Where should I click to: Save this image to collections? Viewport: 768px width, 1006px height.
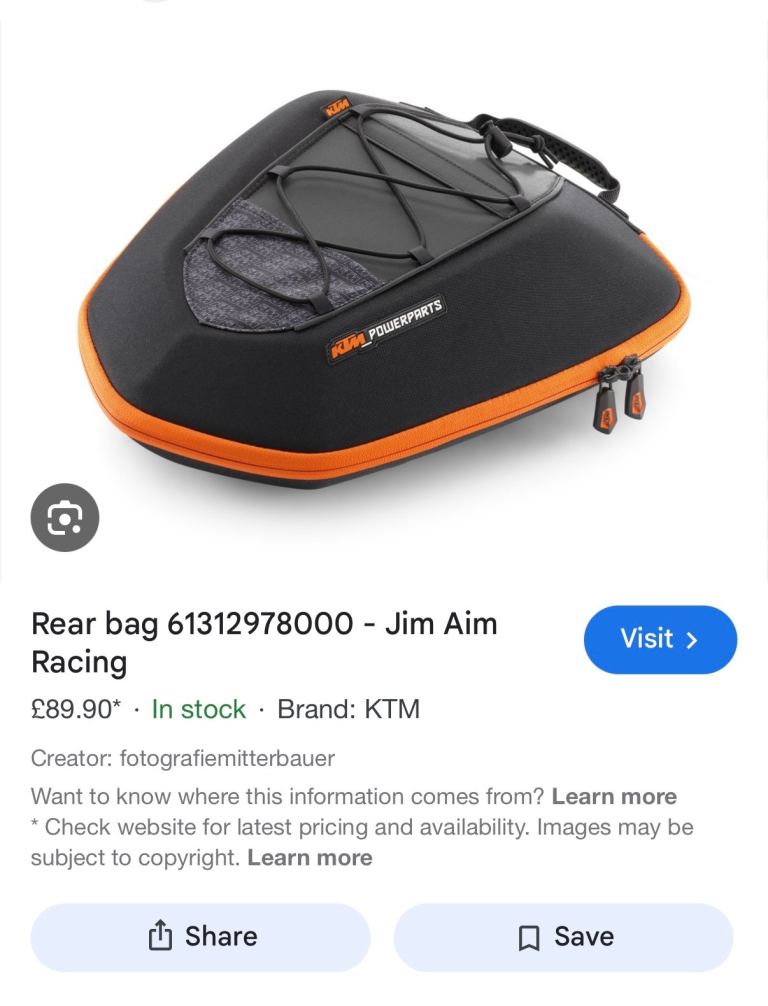(563, 937)
